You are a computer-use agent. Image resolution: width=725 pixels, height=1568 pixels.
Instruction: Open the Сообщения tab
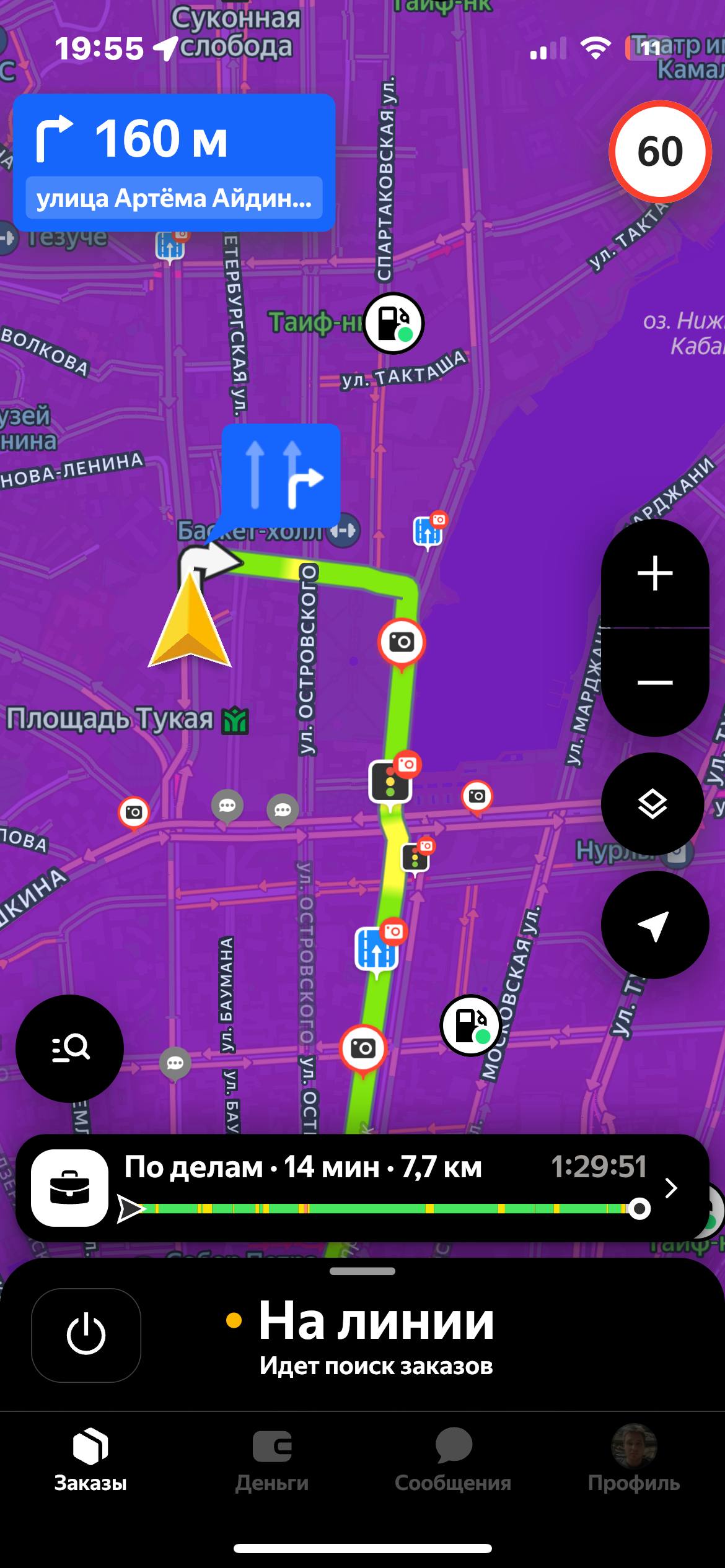pyautogui.click(x=453, y=1460)
